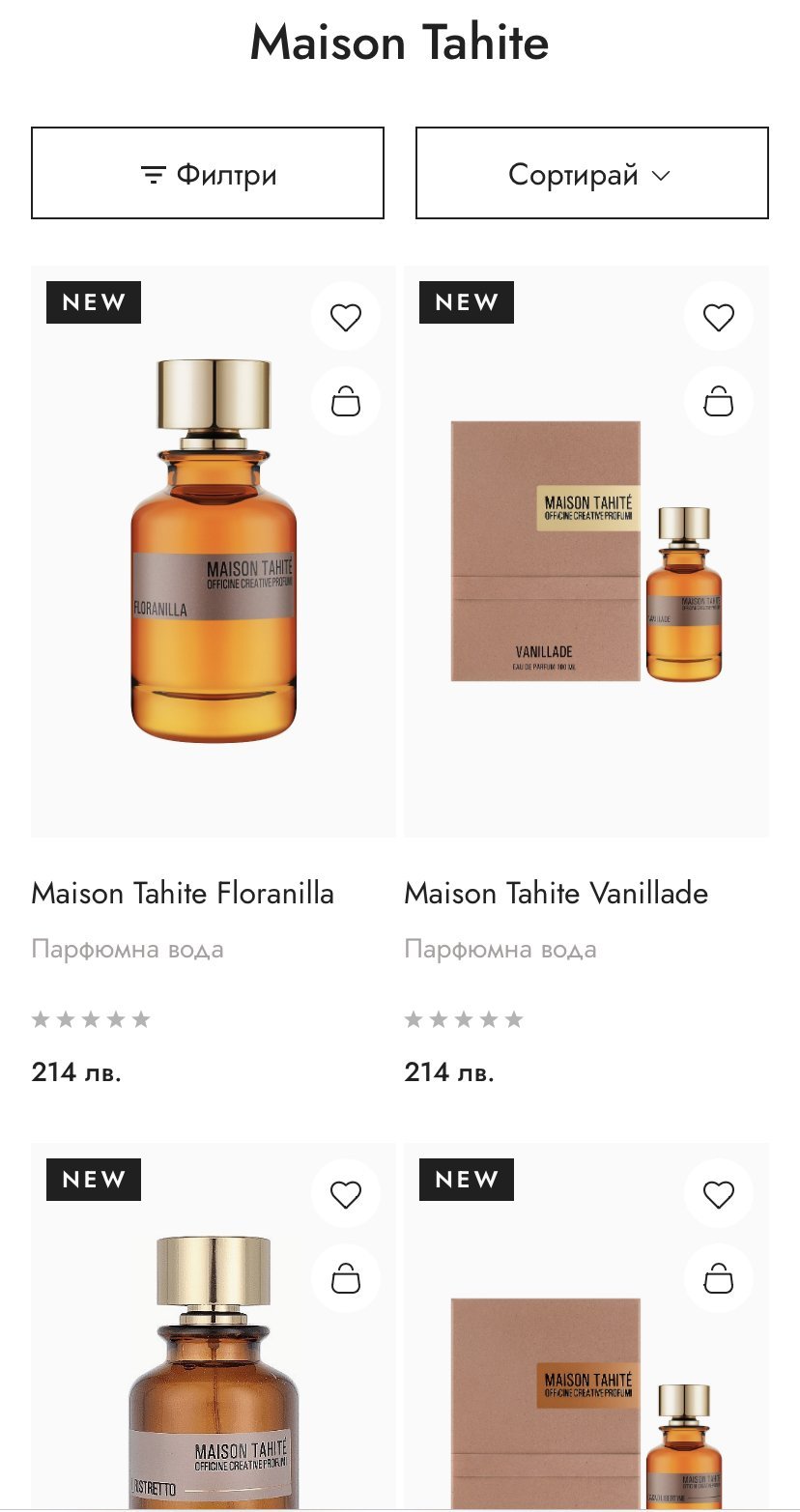Add Maison Tahite Vanillade to the cart
Image resolution: width=800 pixels, height=1512 pixels.
(718, 401)
